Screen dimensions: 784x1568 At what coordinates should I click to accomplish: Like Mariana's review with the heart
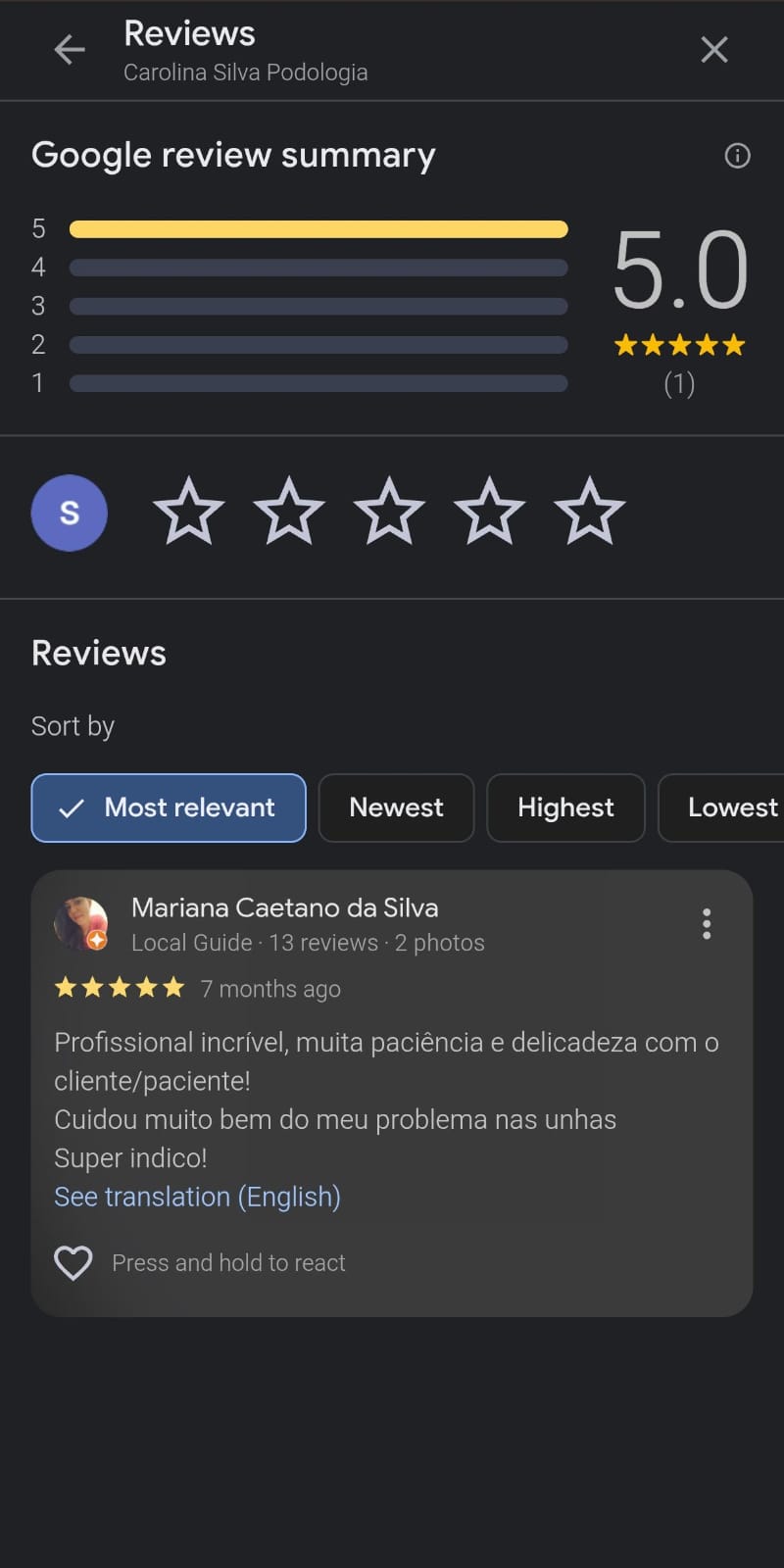[x=73, y=1262]
